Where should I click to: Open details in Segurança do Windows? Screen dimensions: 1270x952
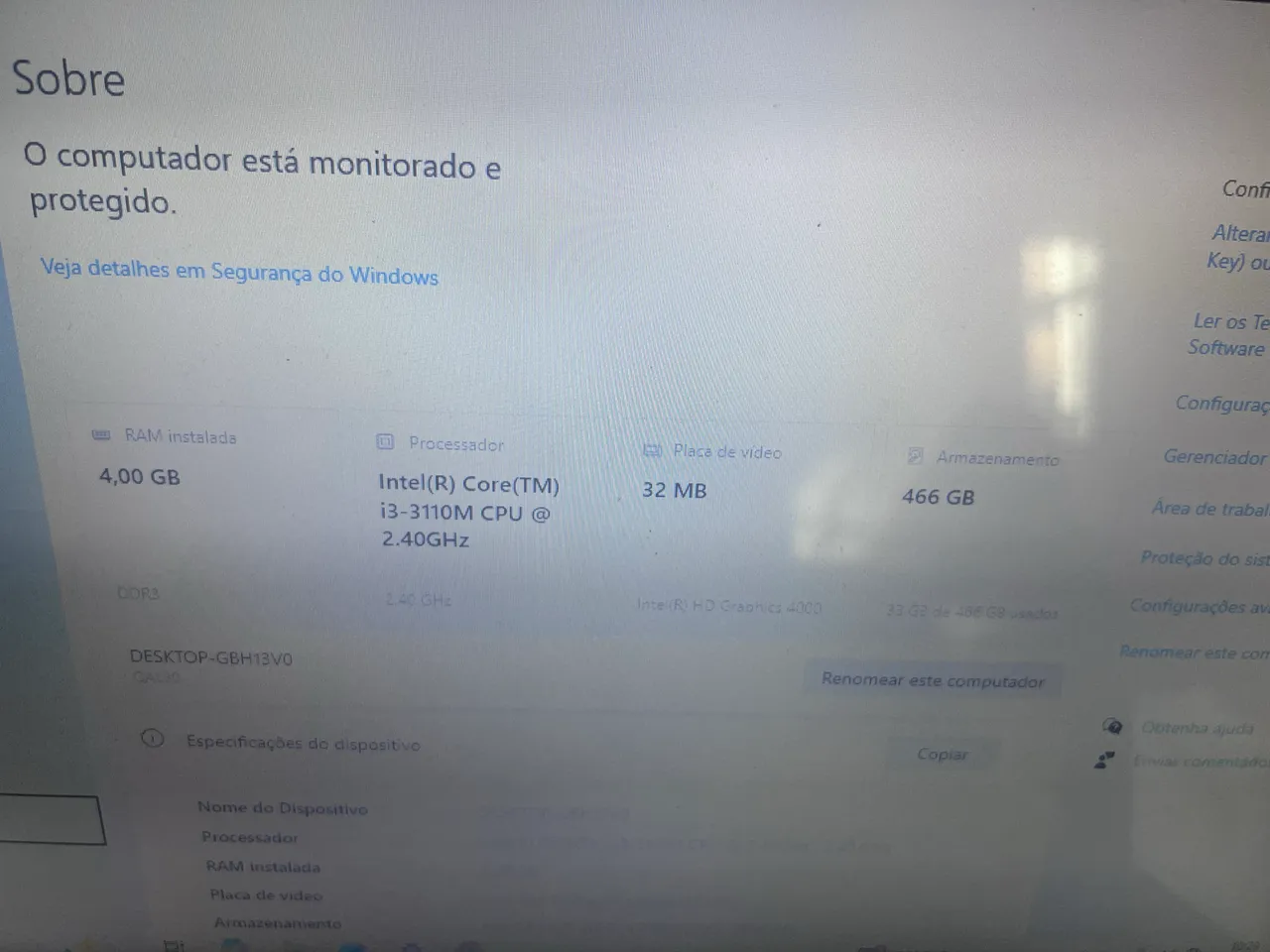(239, 272)
